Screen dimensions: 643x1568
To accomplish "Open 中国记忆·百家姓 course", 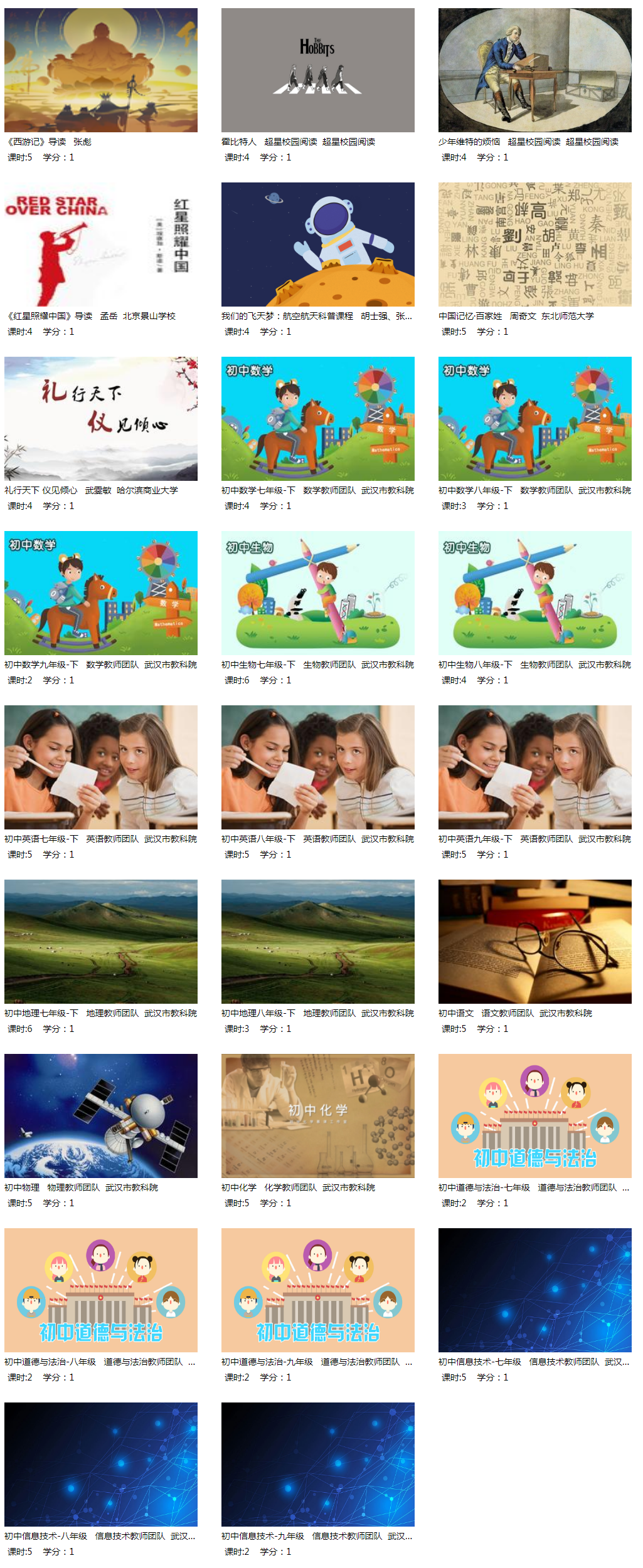I will [534, 245].
